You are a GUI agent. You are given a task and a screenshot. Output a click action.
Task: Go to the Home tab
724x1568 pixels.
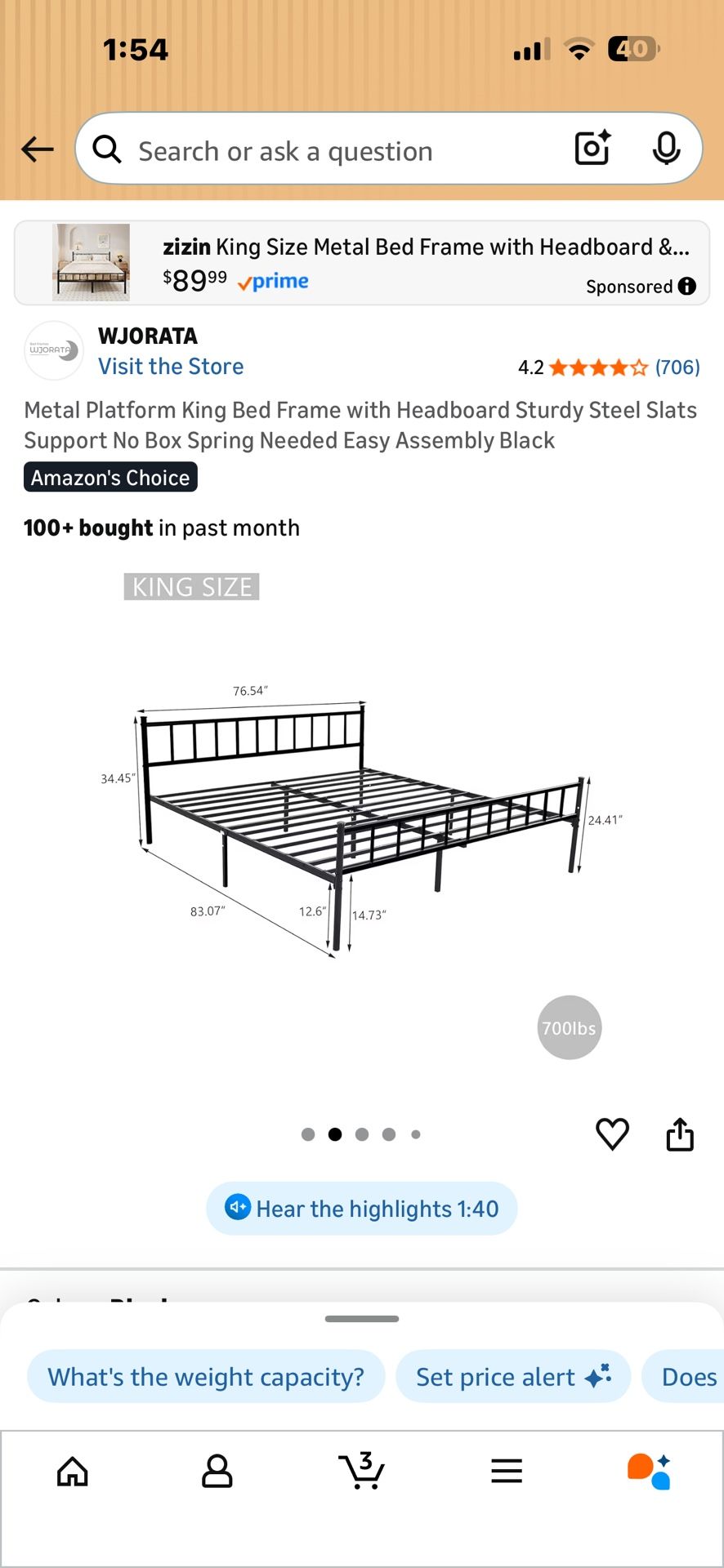point(73,1472)
